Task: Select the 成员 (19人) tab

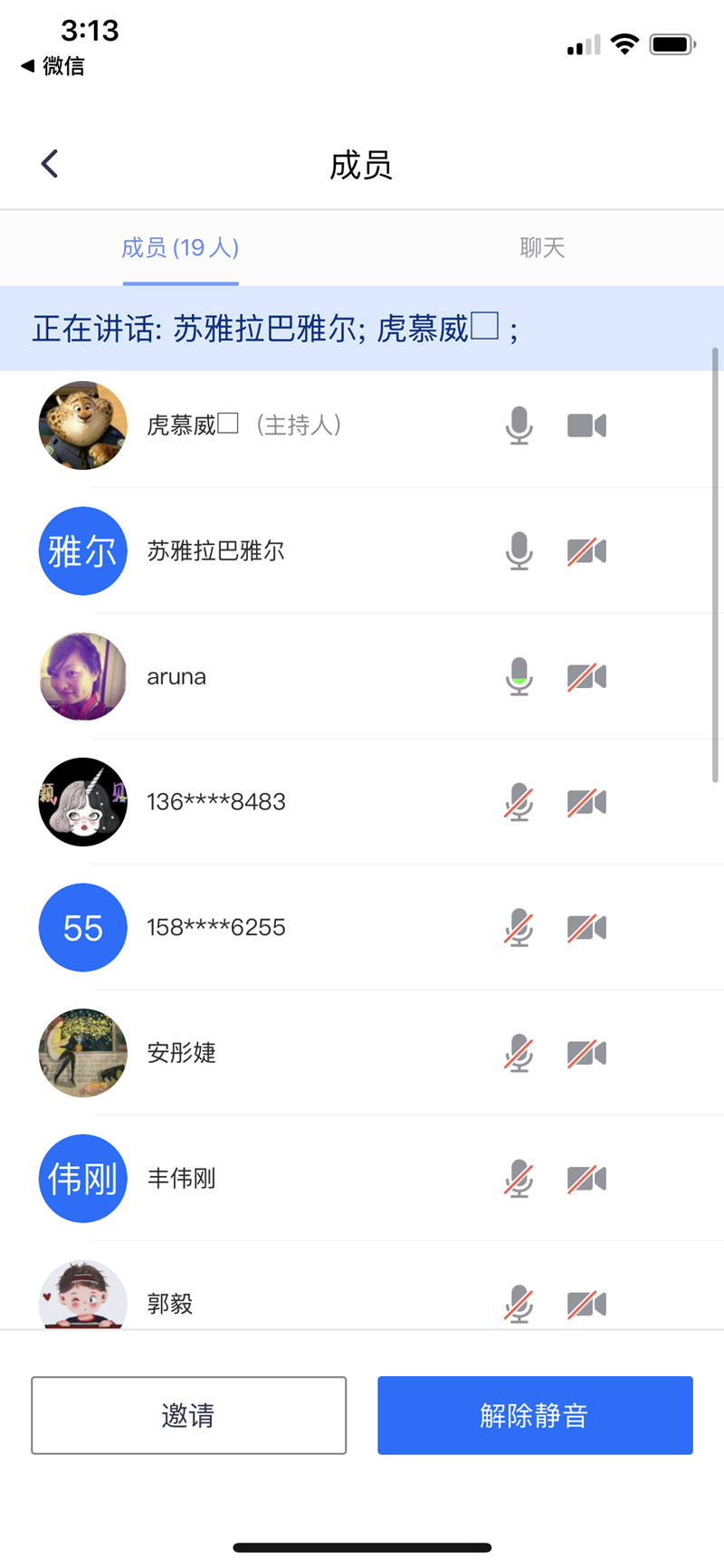Action: pos(180,248)
